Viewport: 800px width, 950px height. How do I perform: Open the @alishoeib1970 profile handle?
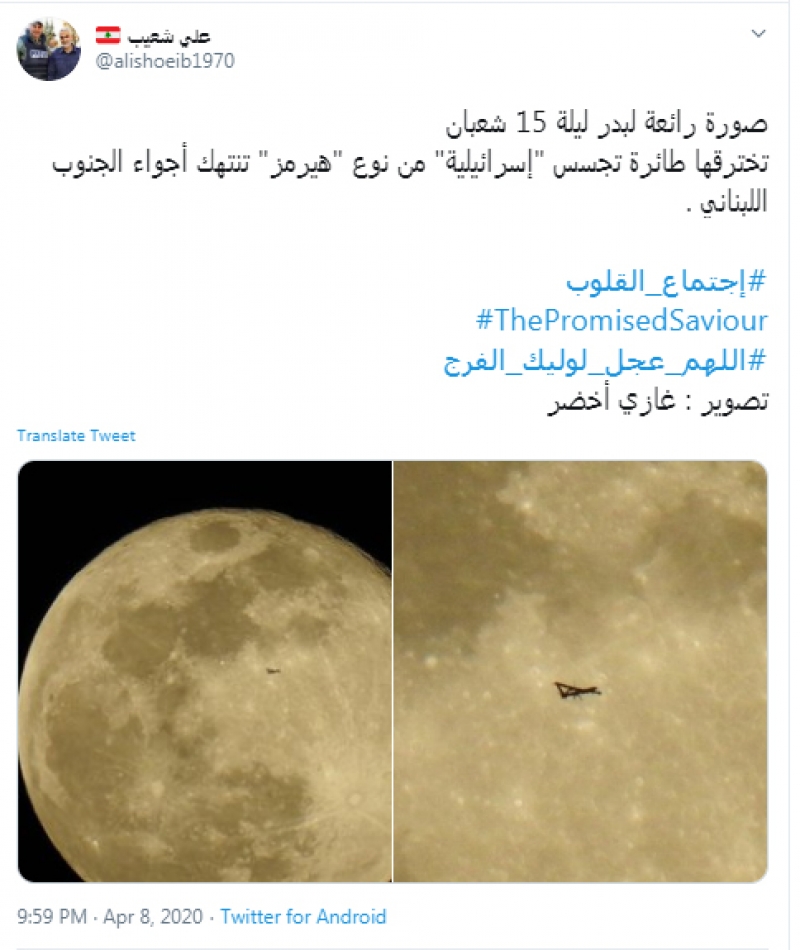pyautogui.click(x=164, y=60)
